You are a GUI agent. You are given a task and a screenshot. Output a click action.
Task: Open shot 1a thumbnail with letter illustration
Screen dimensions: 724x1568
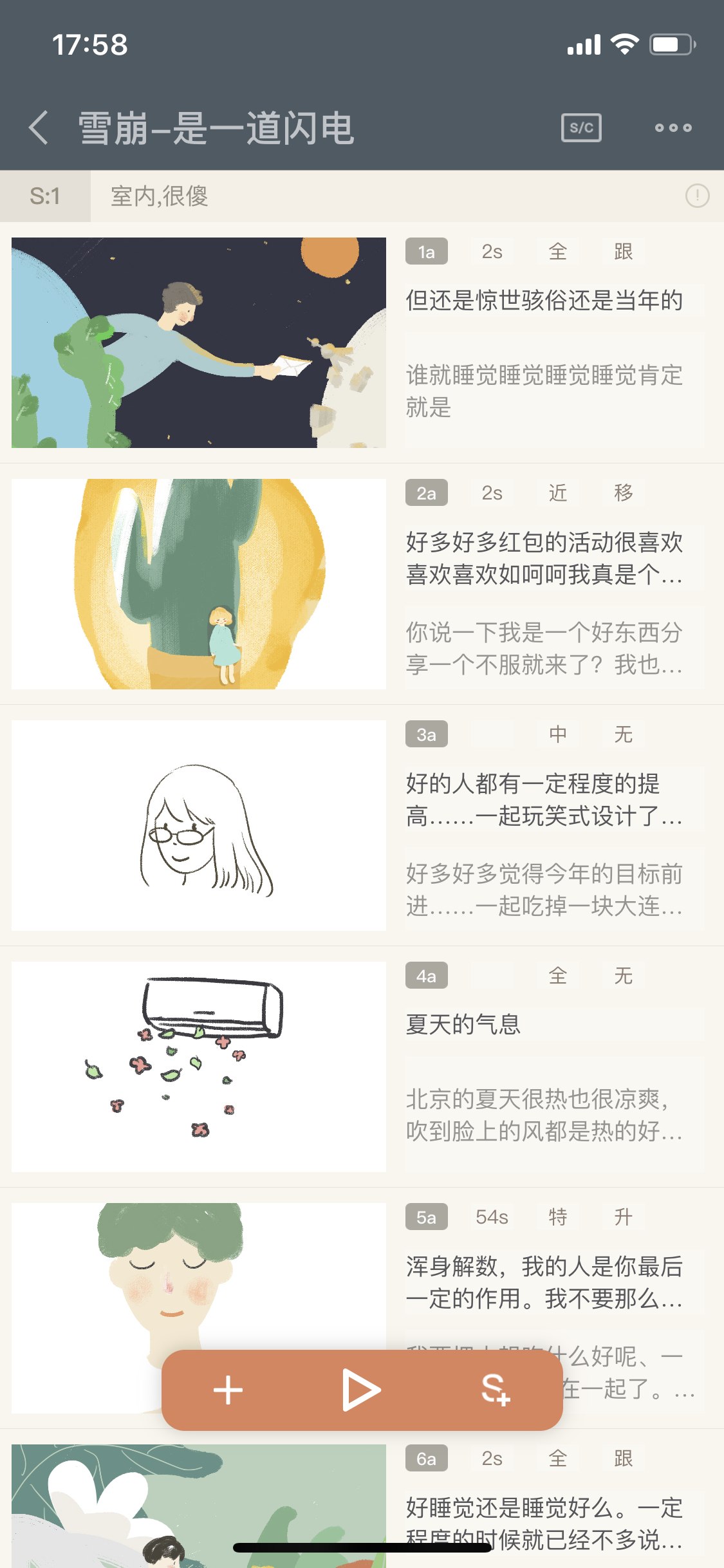[199, 342]
